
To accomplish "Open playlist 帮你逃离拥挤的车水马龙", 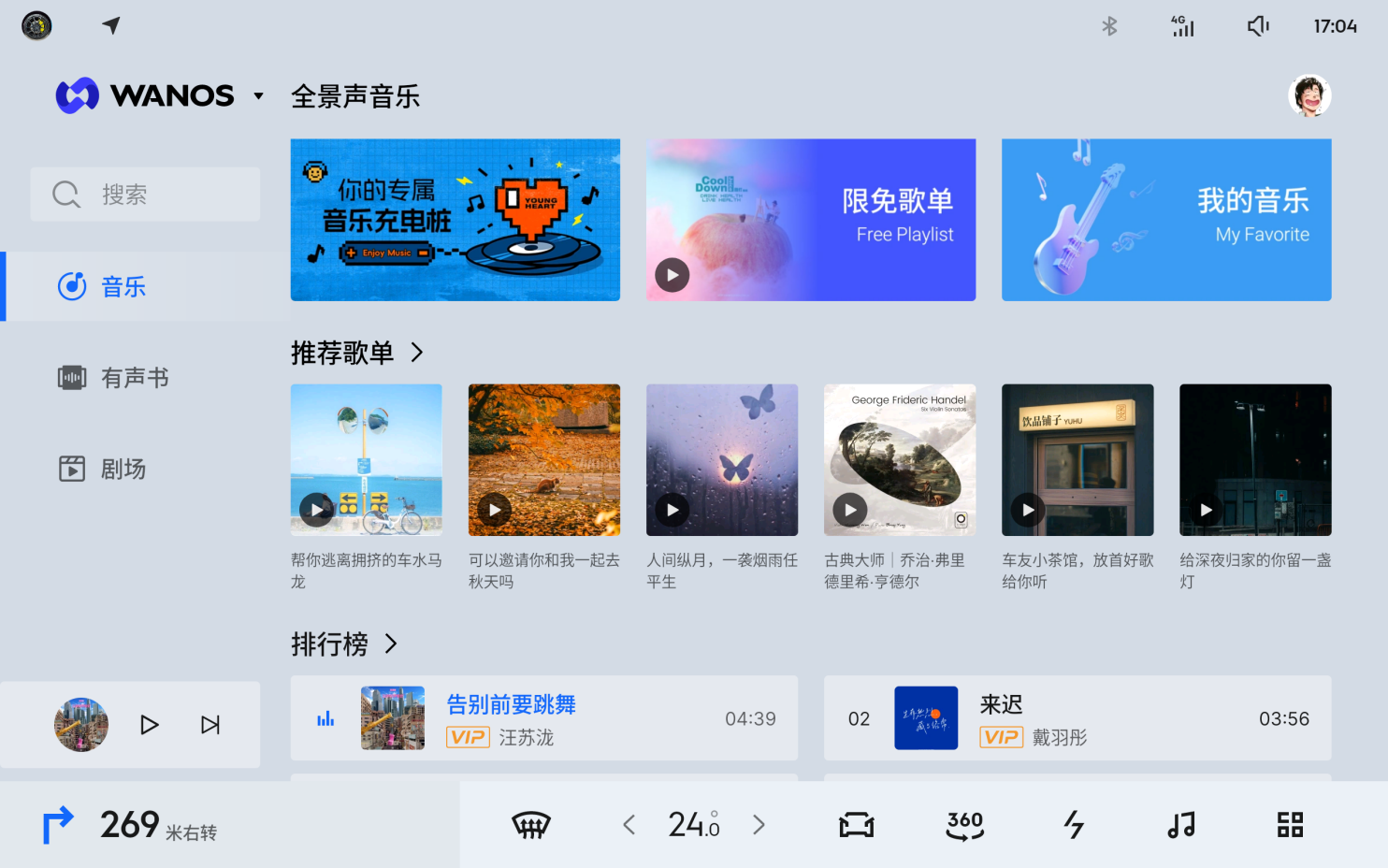I will [366, 459].
